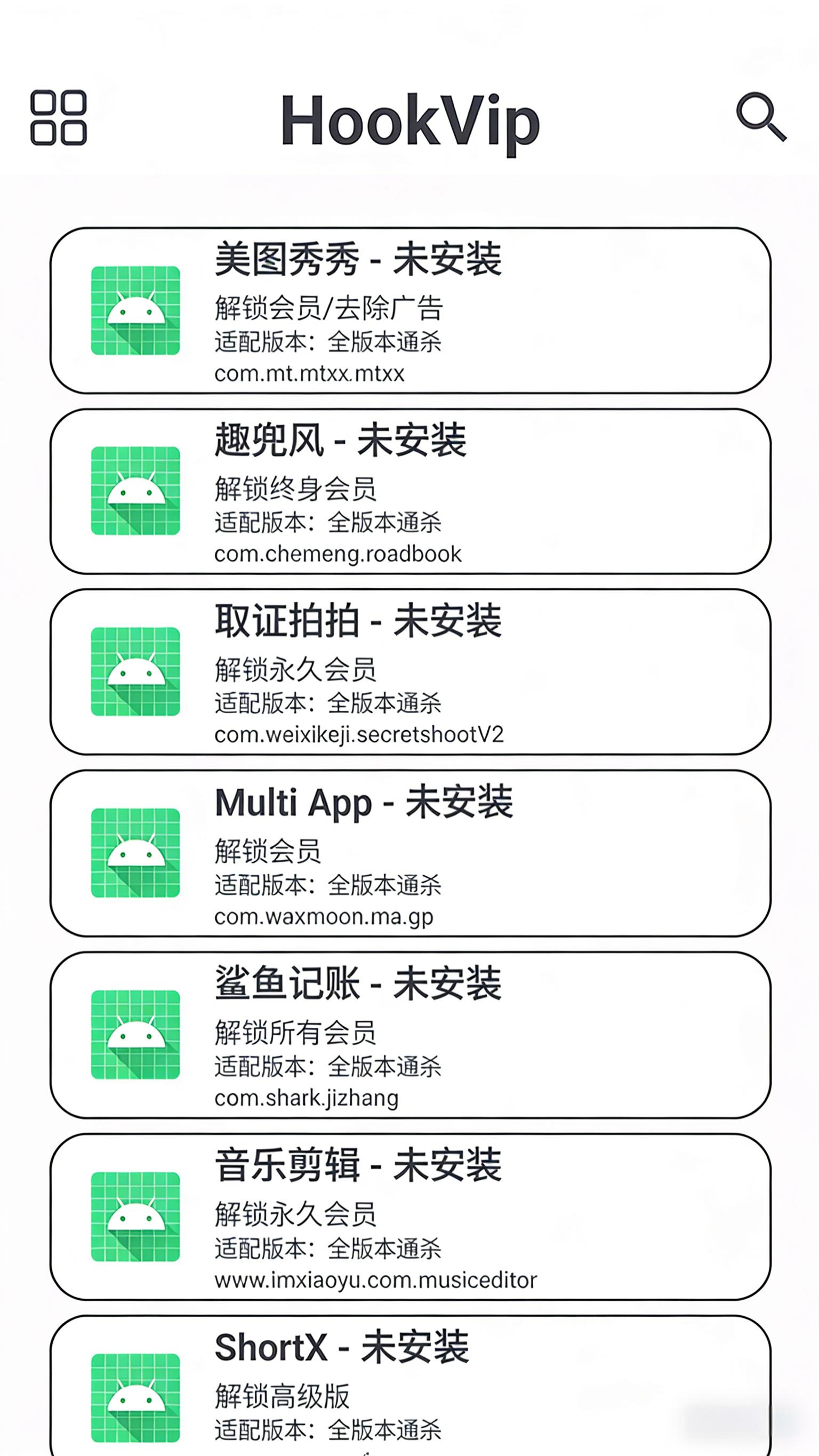The width and height of the screenshot is (819, 1456).
Task: Select the ShortX entry
Action: [411, 1390]
